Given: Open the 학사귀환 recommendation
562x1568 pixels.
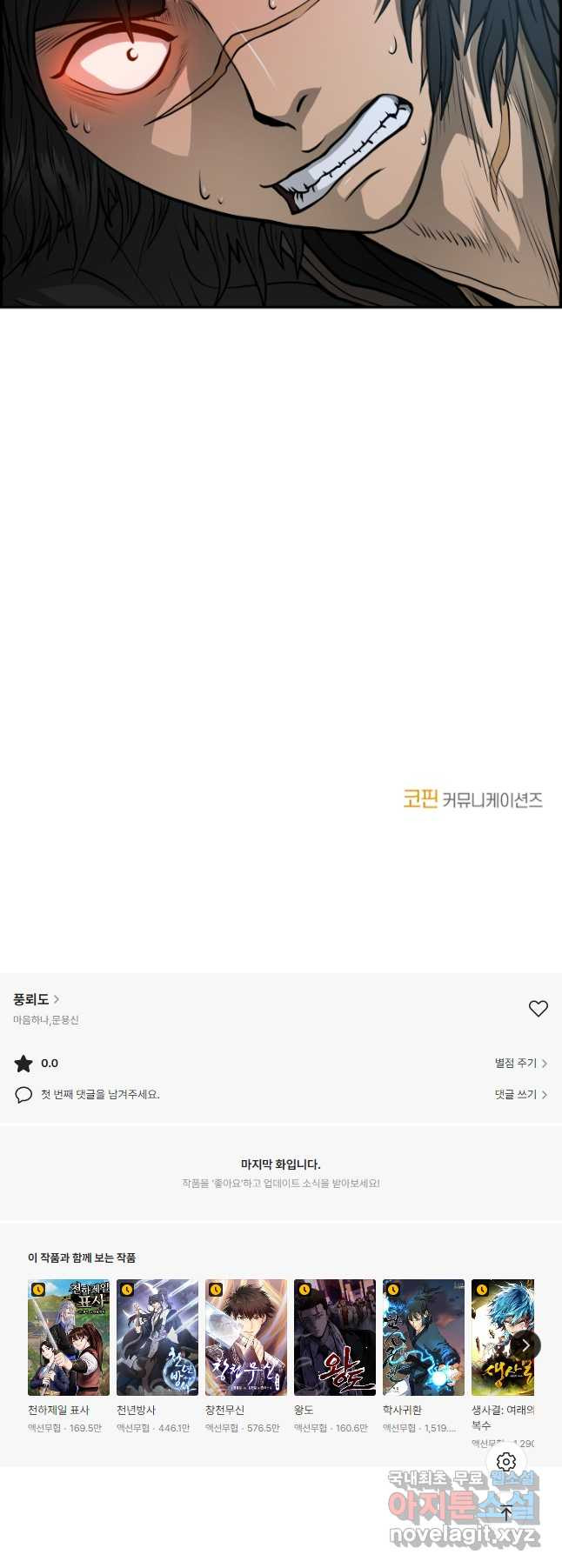Looking at the screenshot, I should point(424,1337).
